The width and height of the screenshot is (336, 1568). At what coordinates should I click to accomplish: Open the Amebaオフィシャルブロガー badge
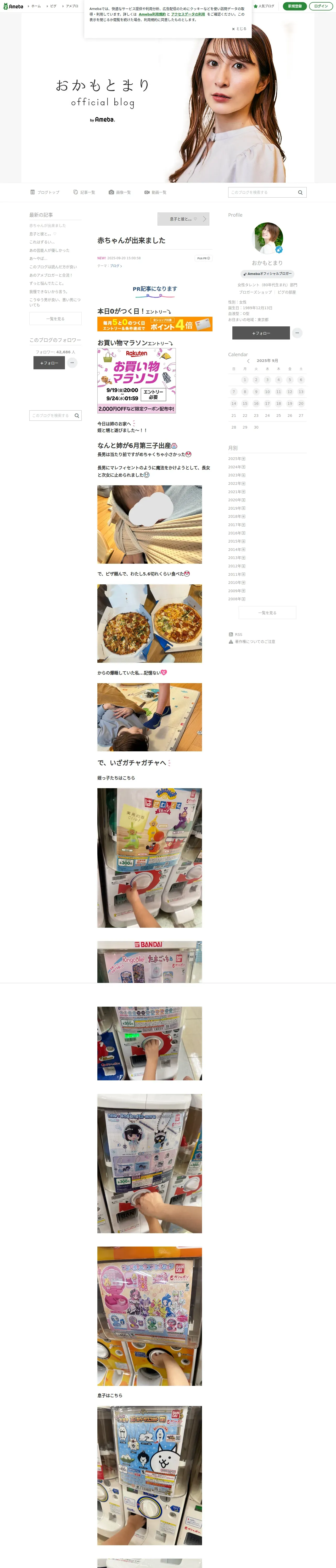click(267, 274)
